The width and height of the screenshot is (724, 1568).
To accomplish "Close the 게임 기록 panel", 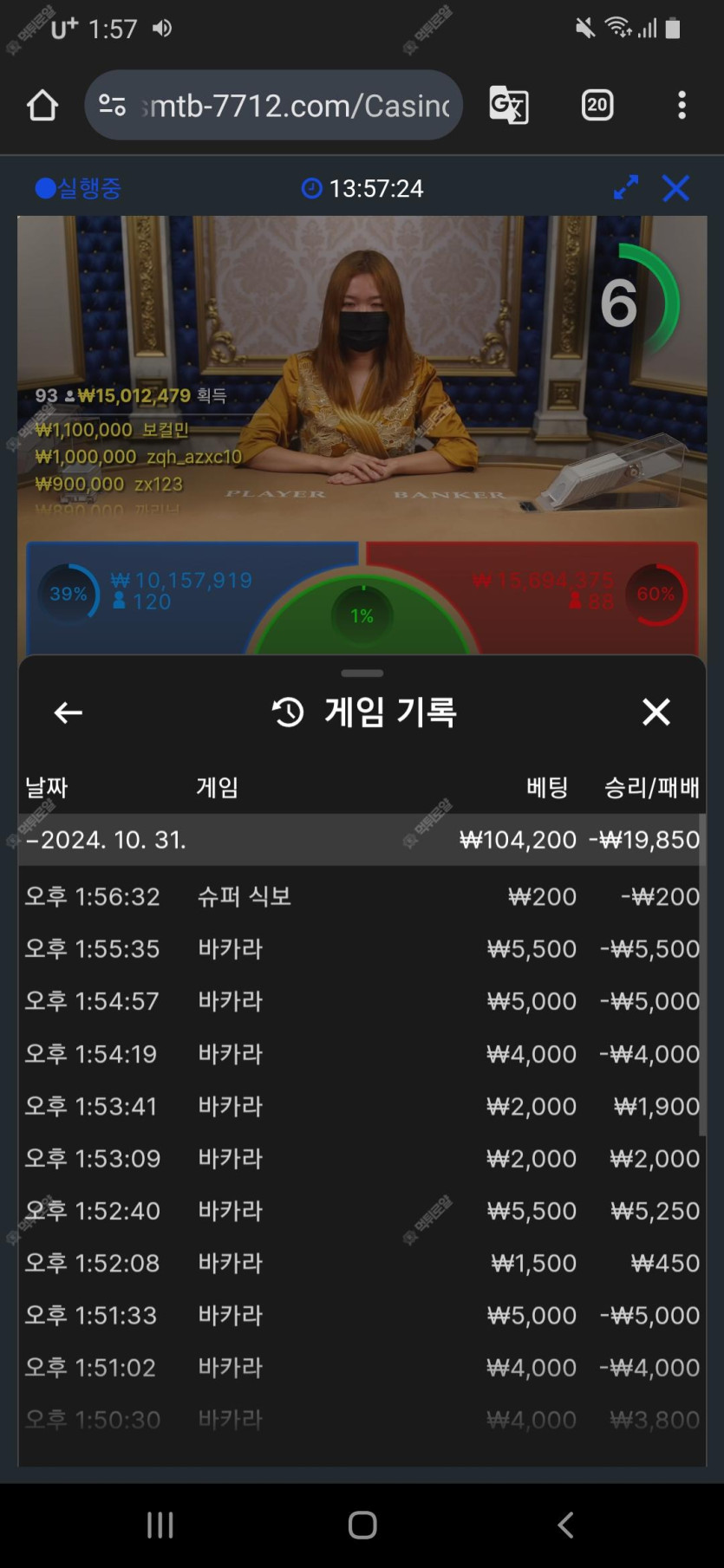I will (656, 712).
